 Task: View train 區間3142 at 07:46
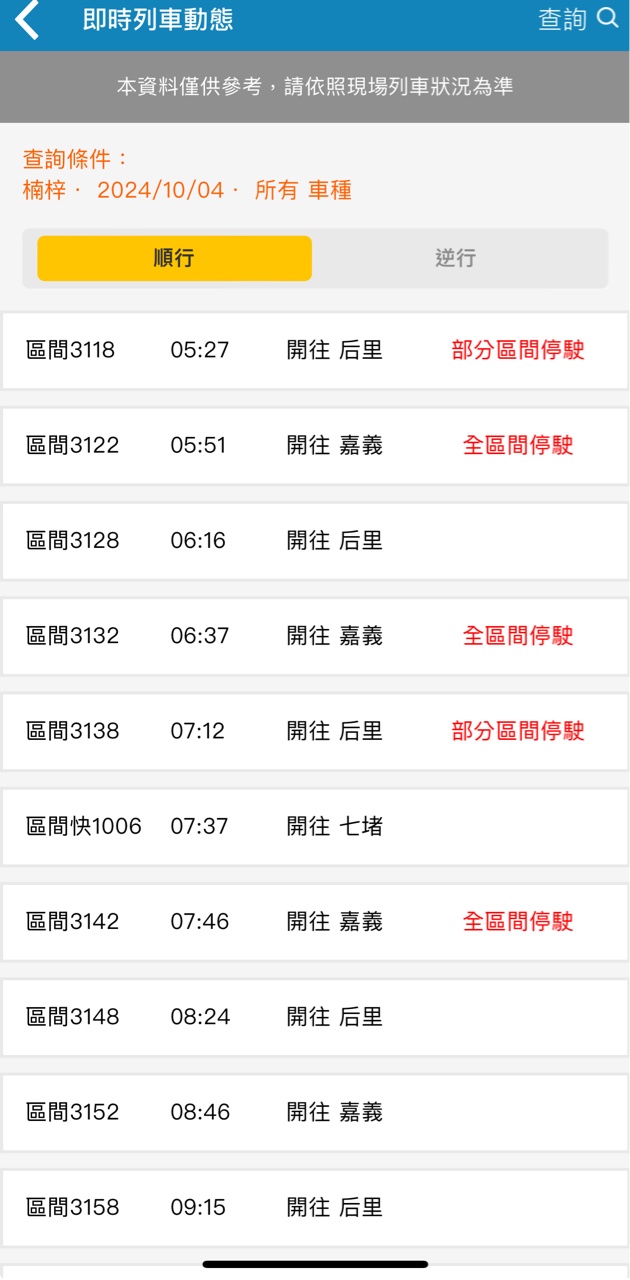(x=315, y=921)
